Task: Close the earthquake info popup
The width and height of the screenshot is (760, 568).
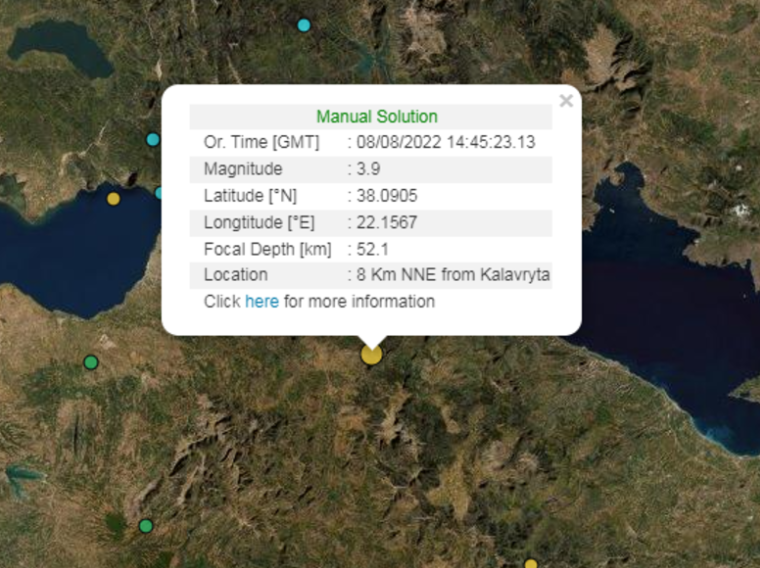Action: point(566,101)
